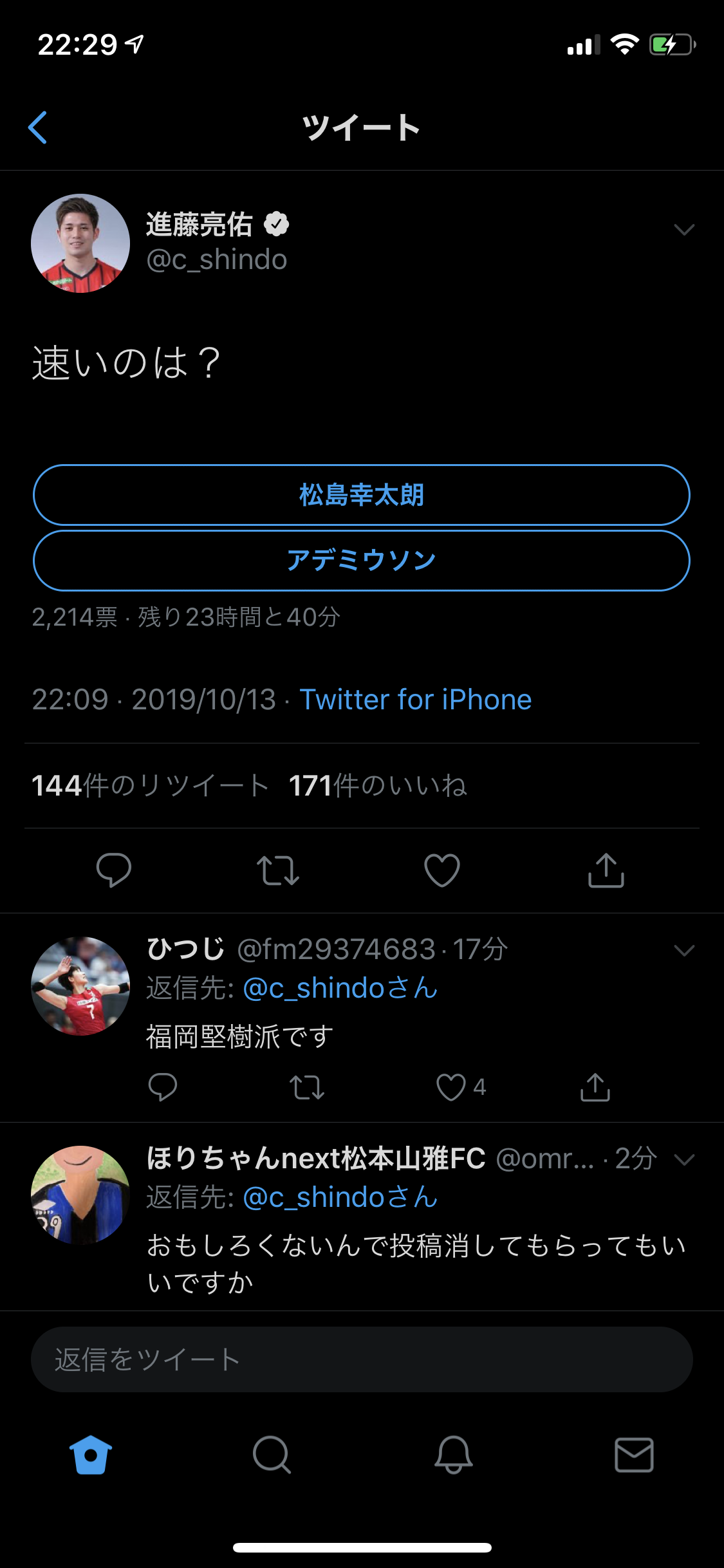
Task: Like ひつじ's reply
Action: pyautogui.click(x=451, y=1087)
